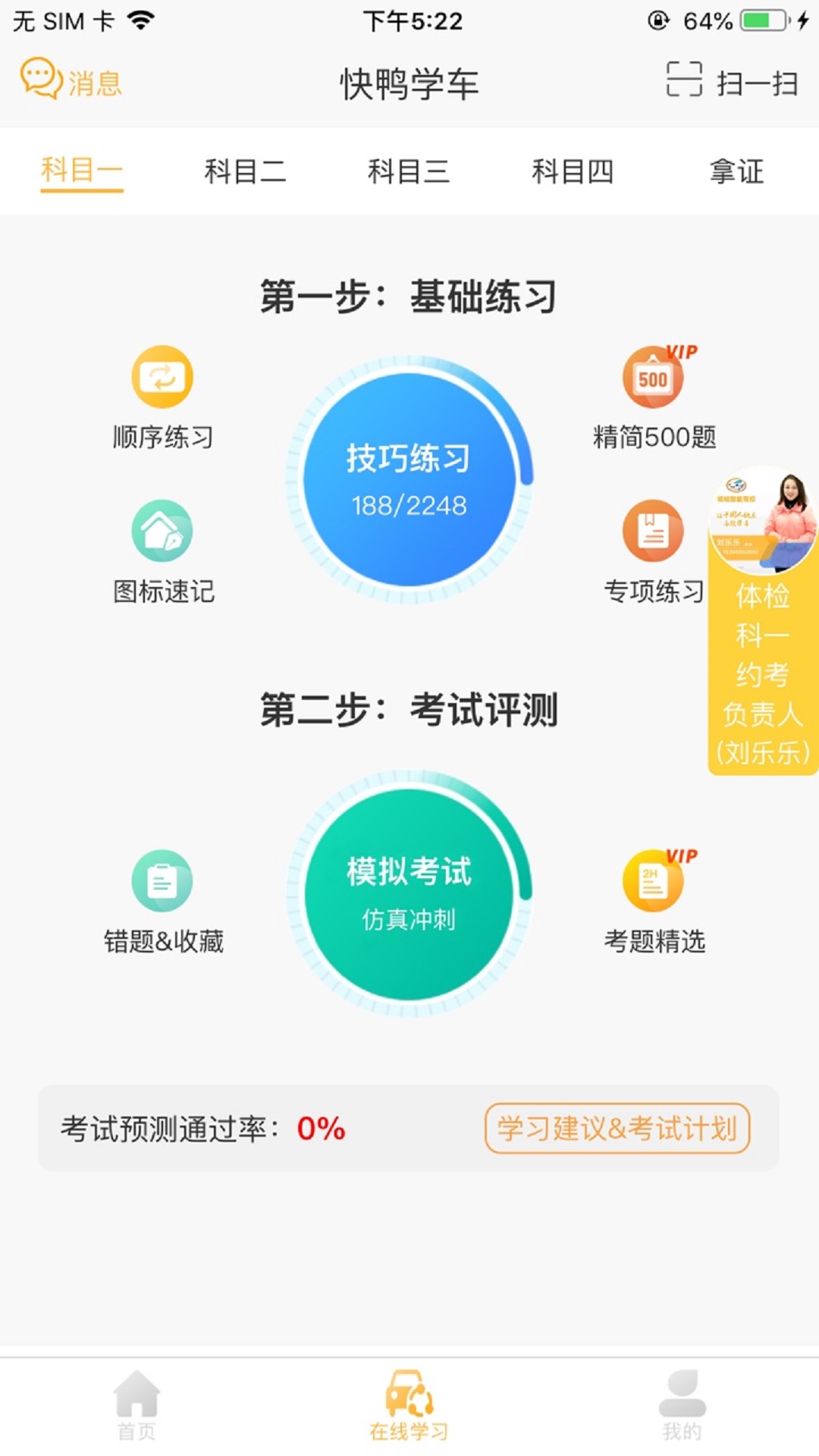
Task: Open the 拿证 tab
Action: click(736, 173)
